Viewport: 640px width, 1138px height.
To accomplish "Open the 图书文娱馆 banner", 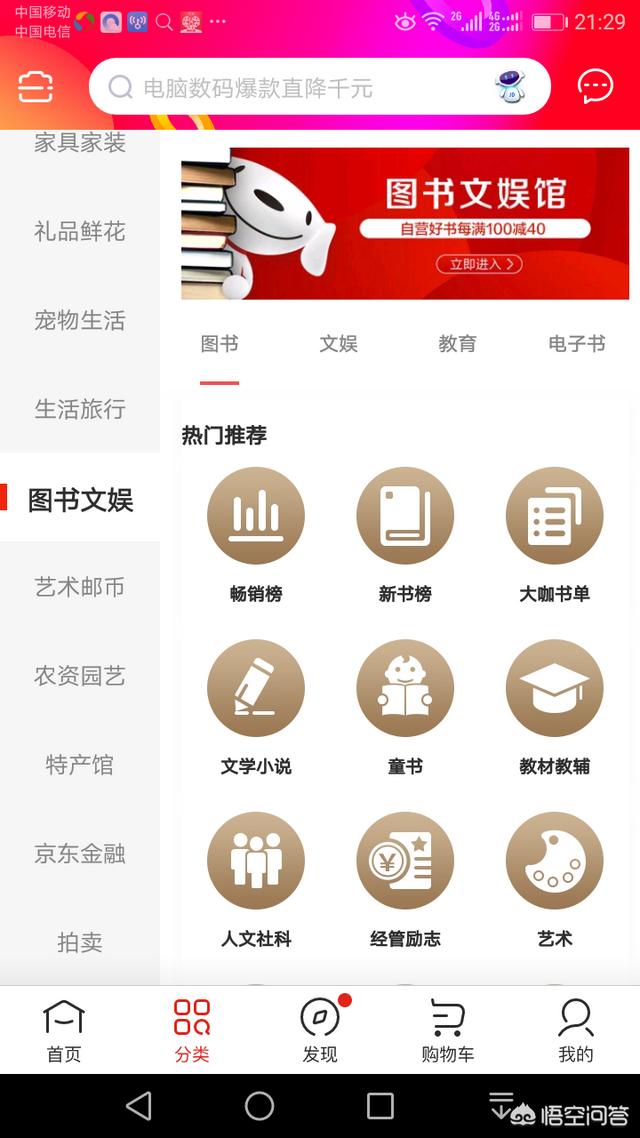I will (405, 223).
